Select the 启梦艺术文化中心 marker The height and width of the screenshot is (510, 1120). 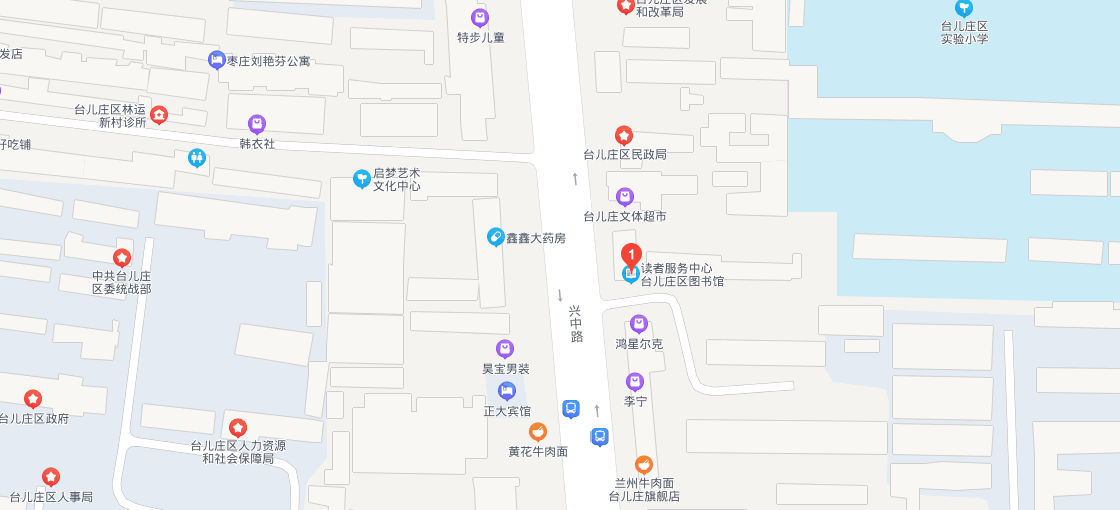point(362,179)
